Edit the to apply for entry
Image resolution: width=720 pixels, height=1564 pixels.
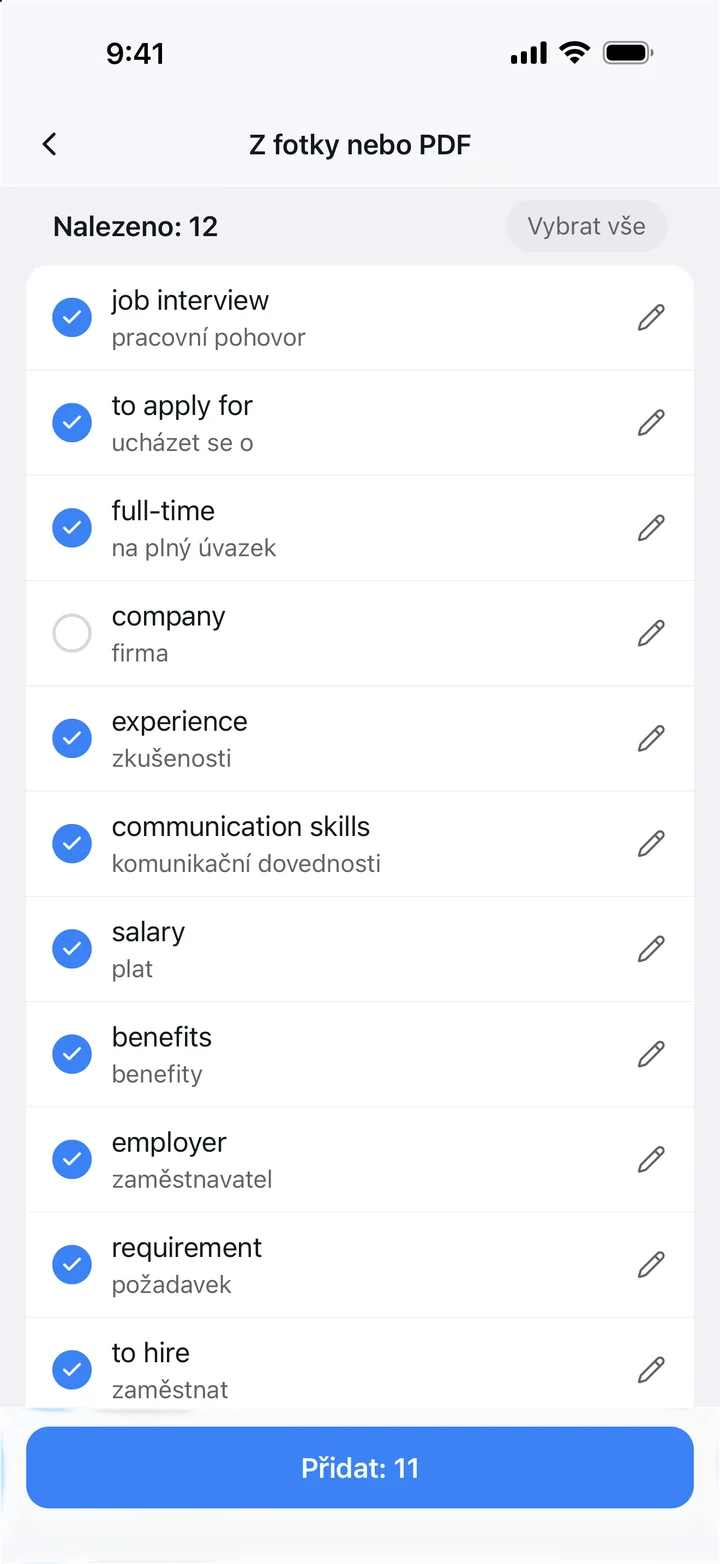651,423
